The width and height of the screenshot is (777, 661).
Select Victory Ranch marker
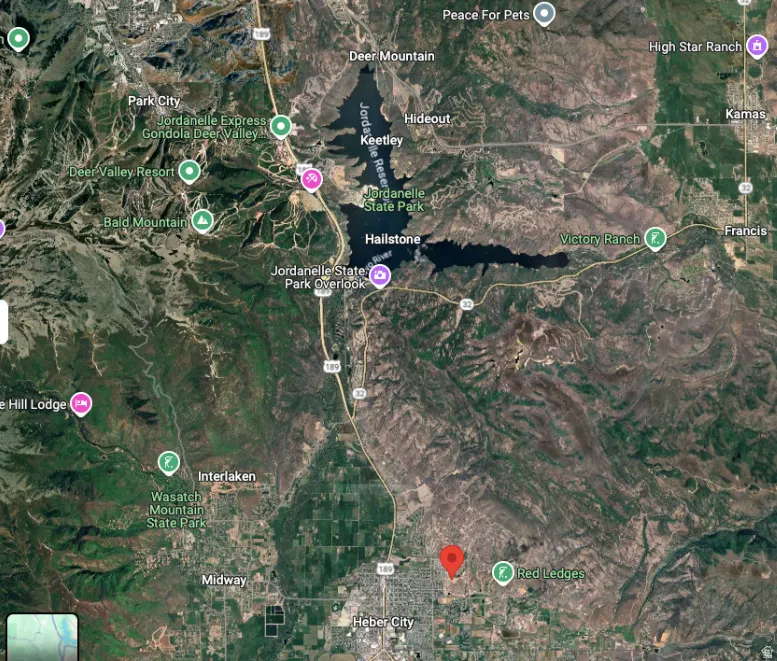pyautogui.click(x=655, y=239)
